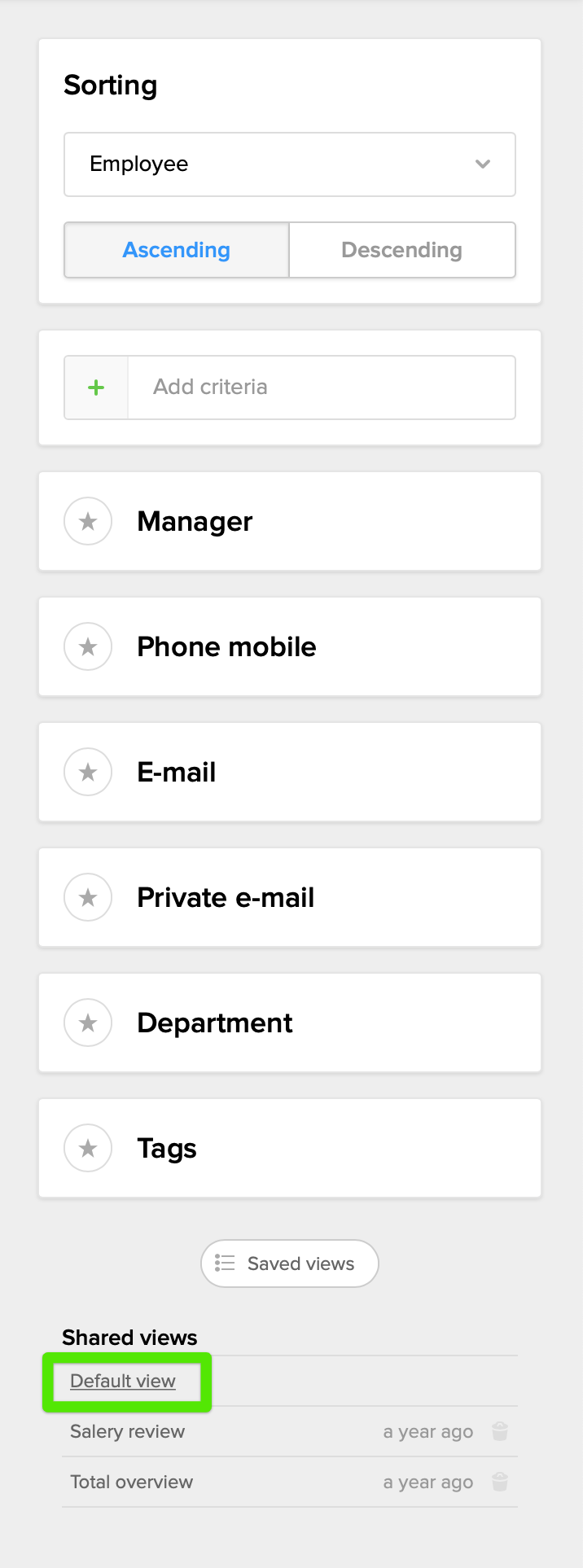Load the Salery review shared view
This screenshot has height=1568, width=583.
128,1431
